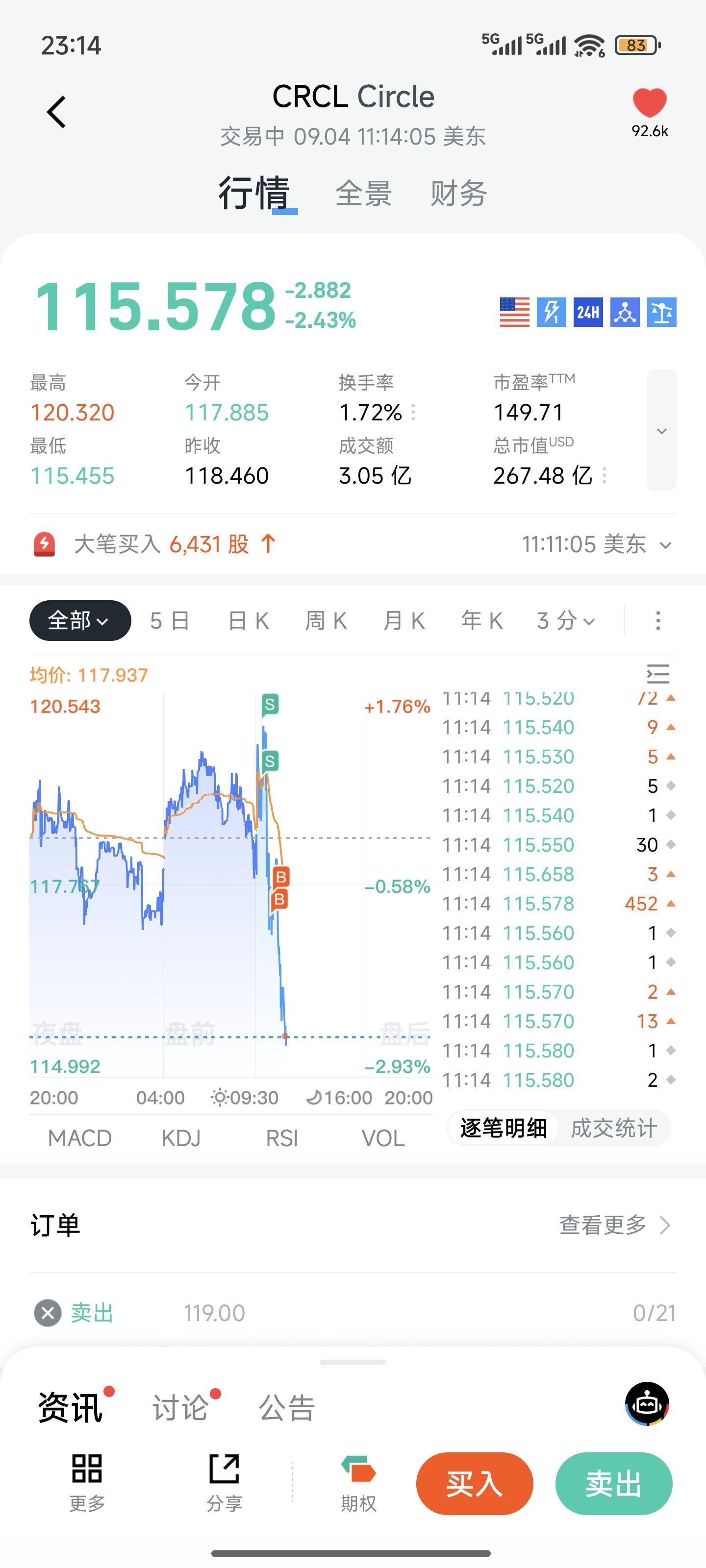Switch to the 财务 tab

[x=459, y=194]
